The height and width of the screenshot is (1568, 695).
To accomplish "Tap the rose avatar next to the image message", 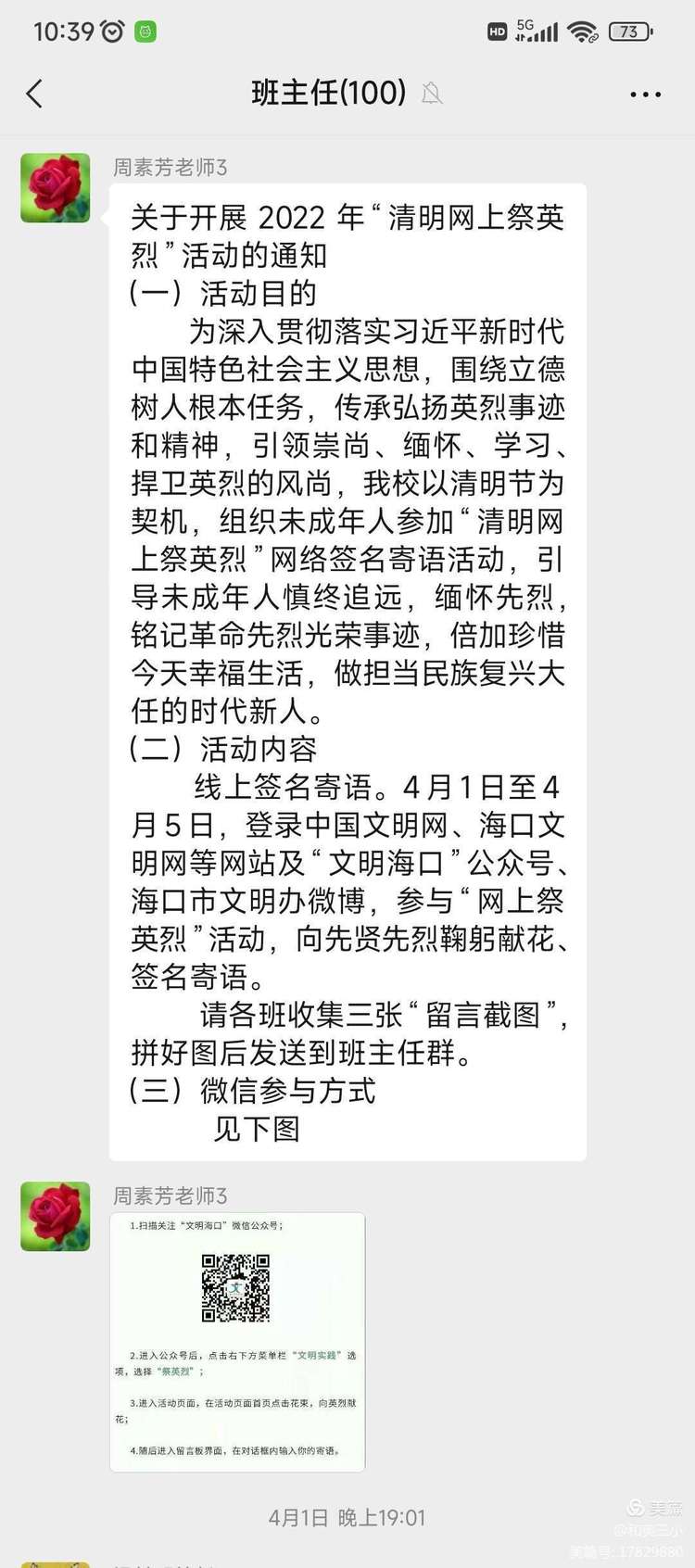I will point(56,1216).
